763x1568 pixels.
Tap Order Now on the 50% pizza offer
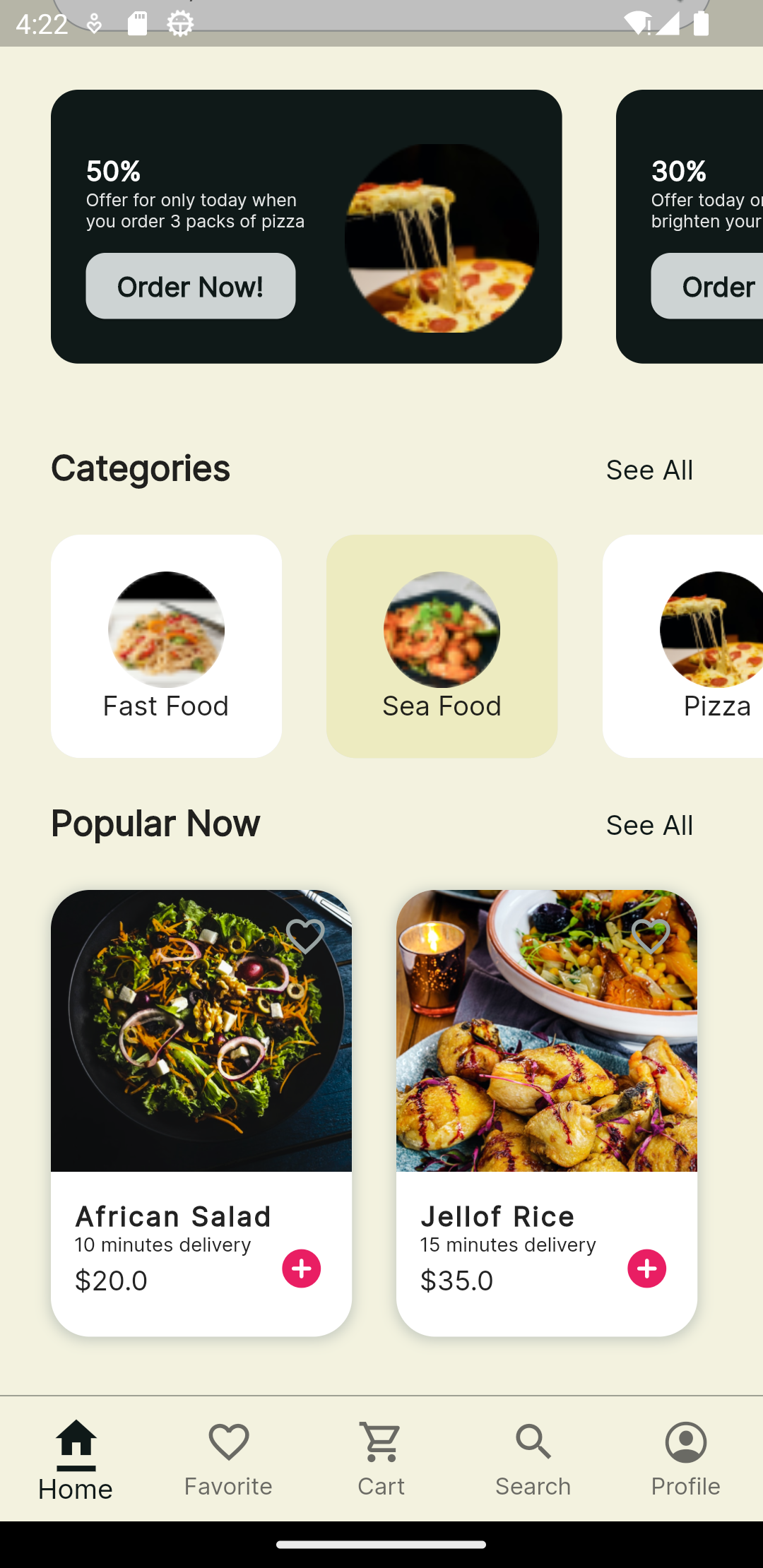click(x=191, y=286)
